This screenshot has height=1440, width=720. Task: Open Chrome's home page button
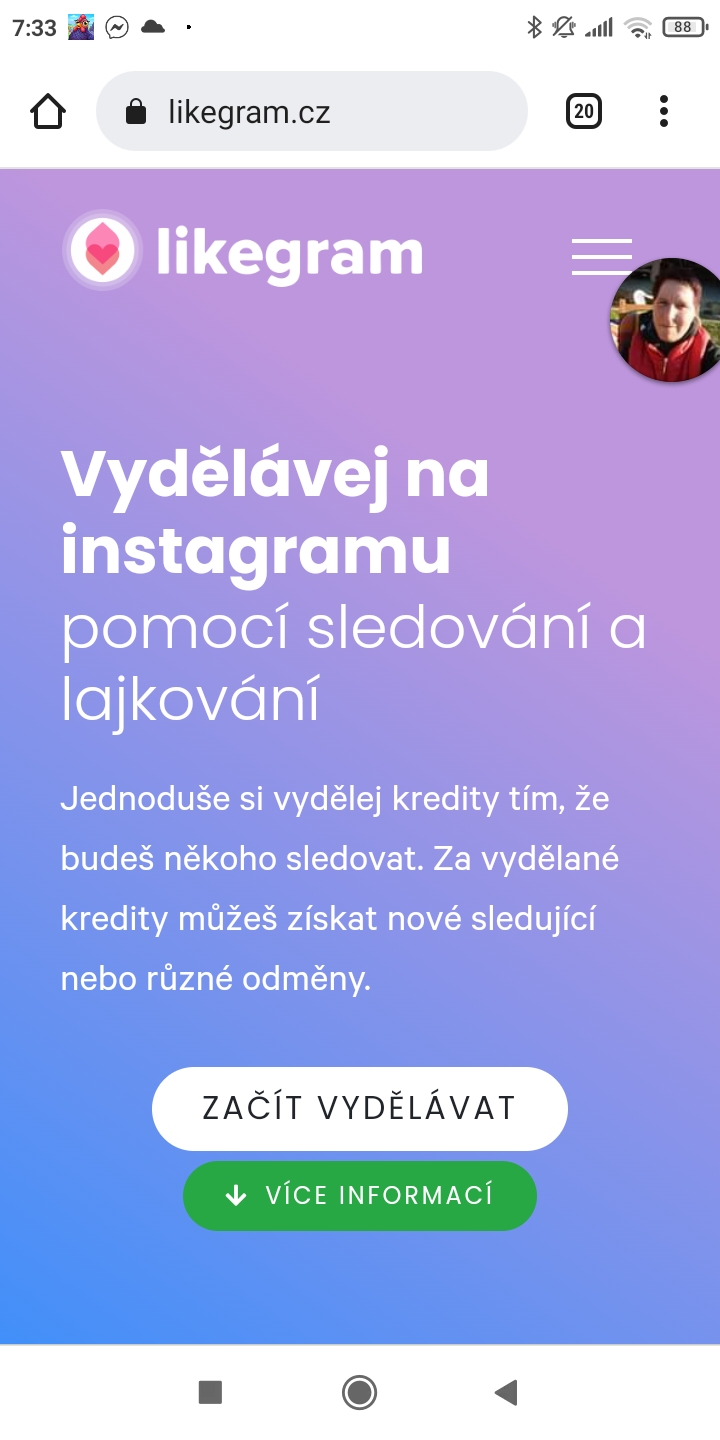tap(48, 111)
